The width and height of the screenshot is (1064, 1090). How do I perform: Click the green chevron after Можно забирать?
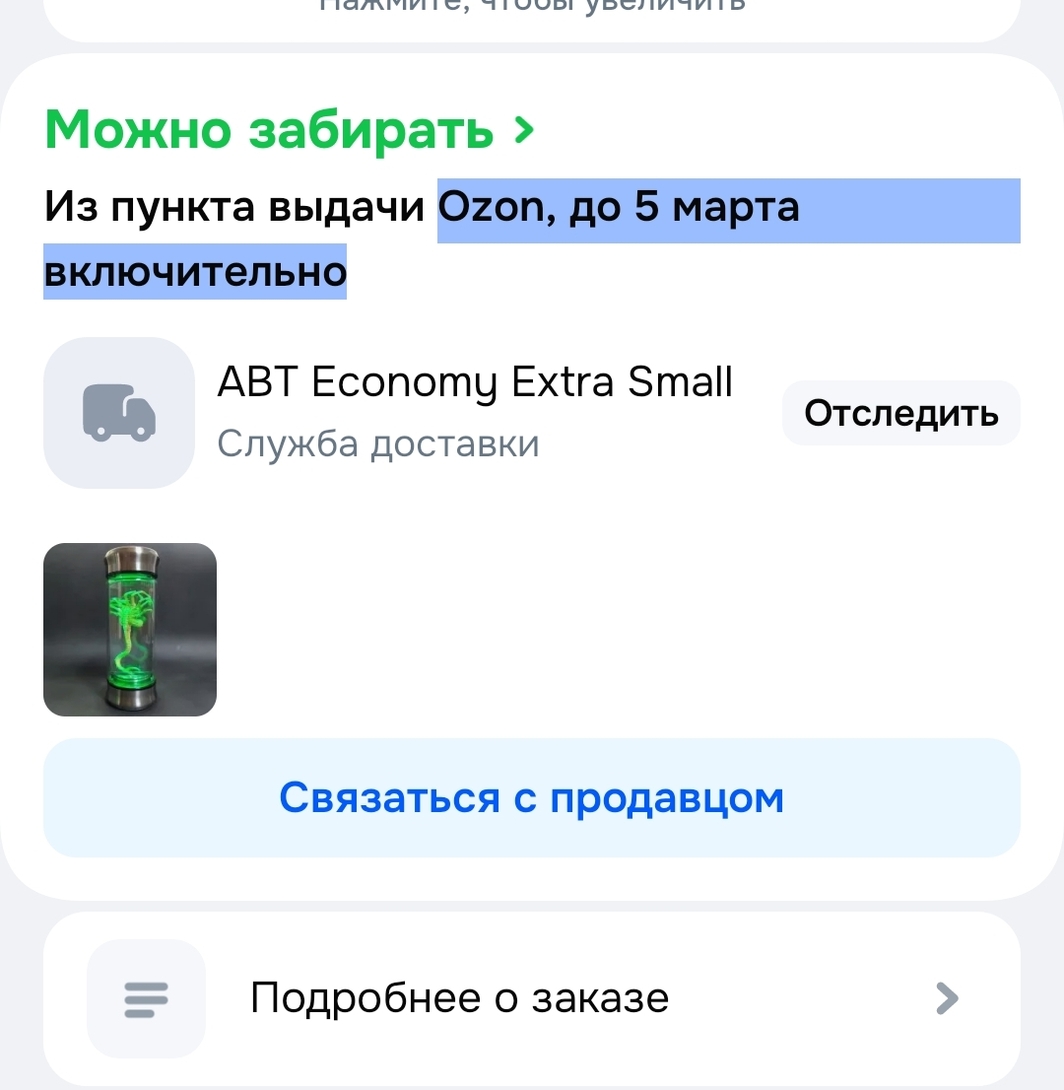pos(523,128)
